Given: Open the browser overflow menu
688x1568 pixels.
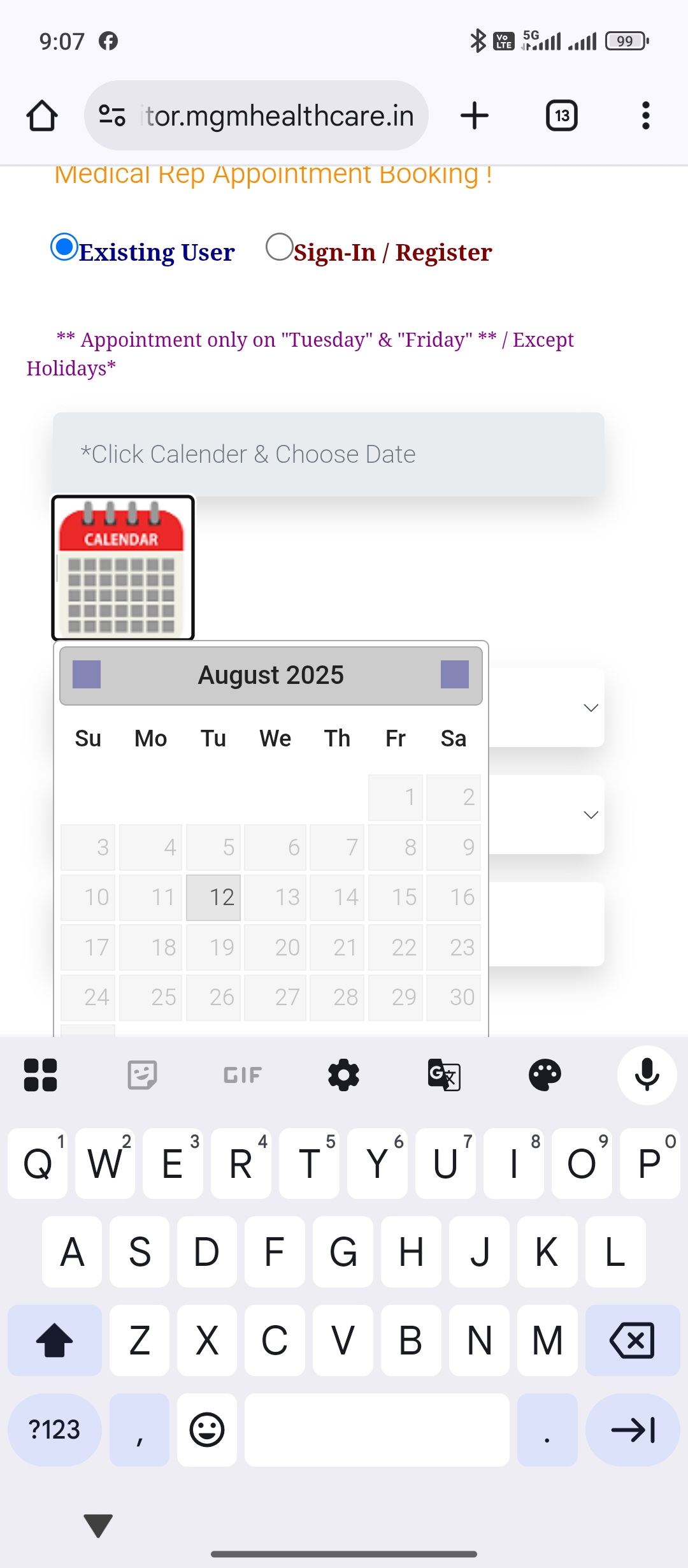Looking at the screenshot, I should 646,116.
